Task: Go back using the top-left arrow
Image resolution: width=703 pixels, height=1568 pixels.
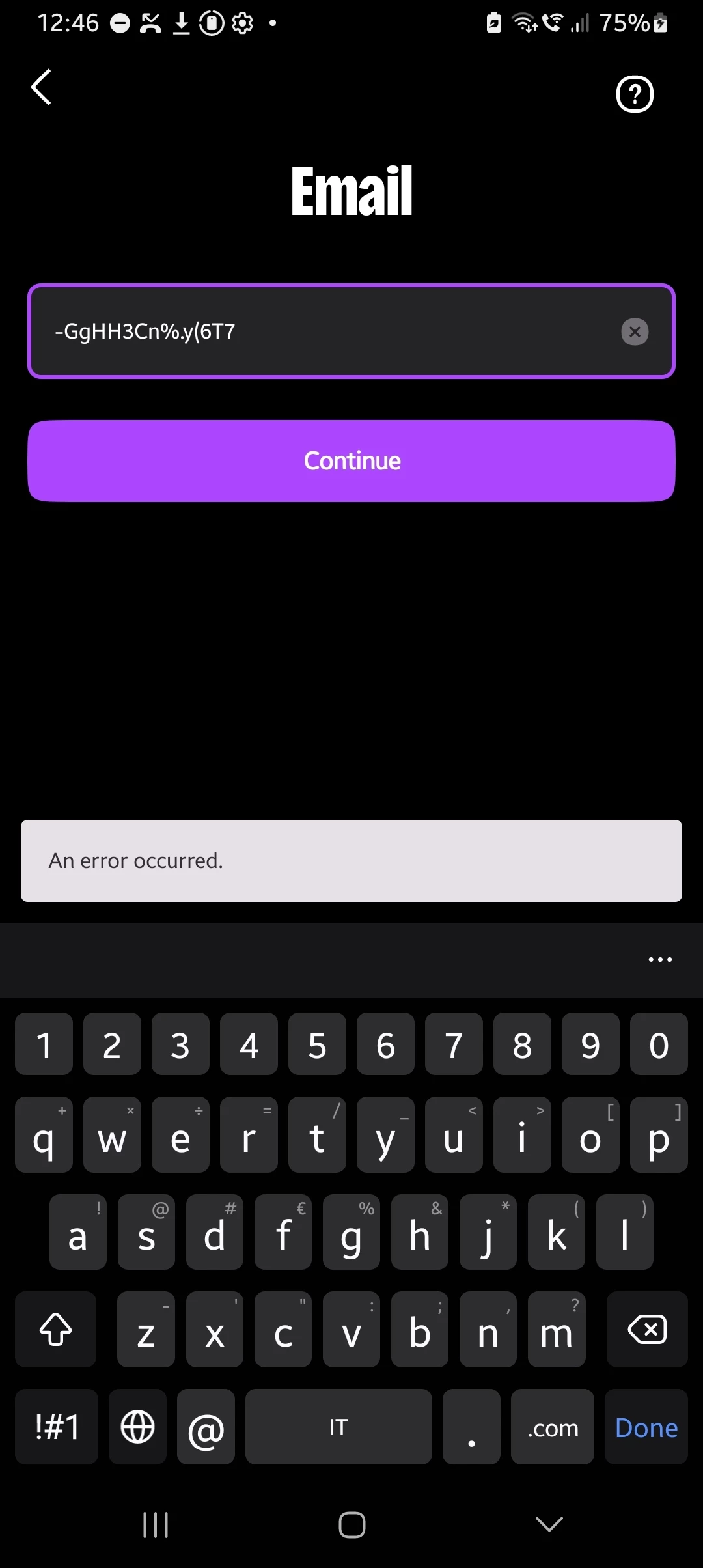Action: coord(42,87)
